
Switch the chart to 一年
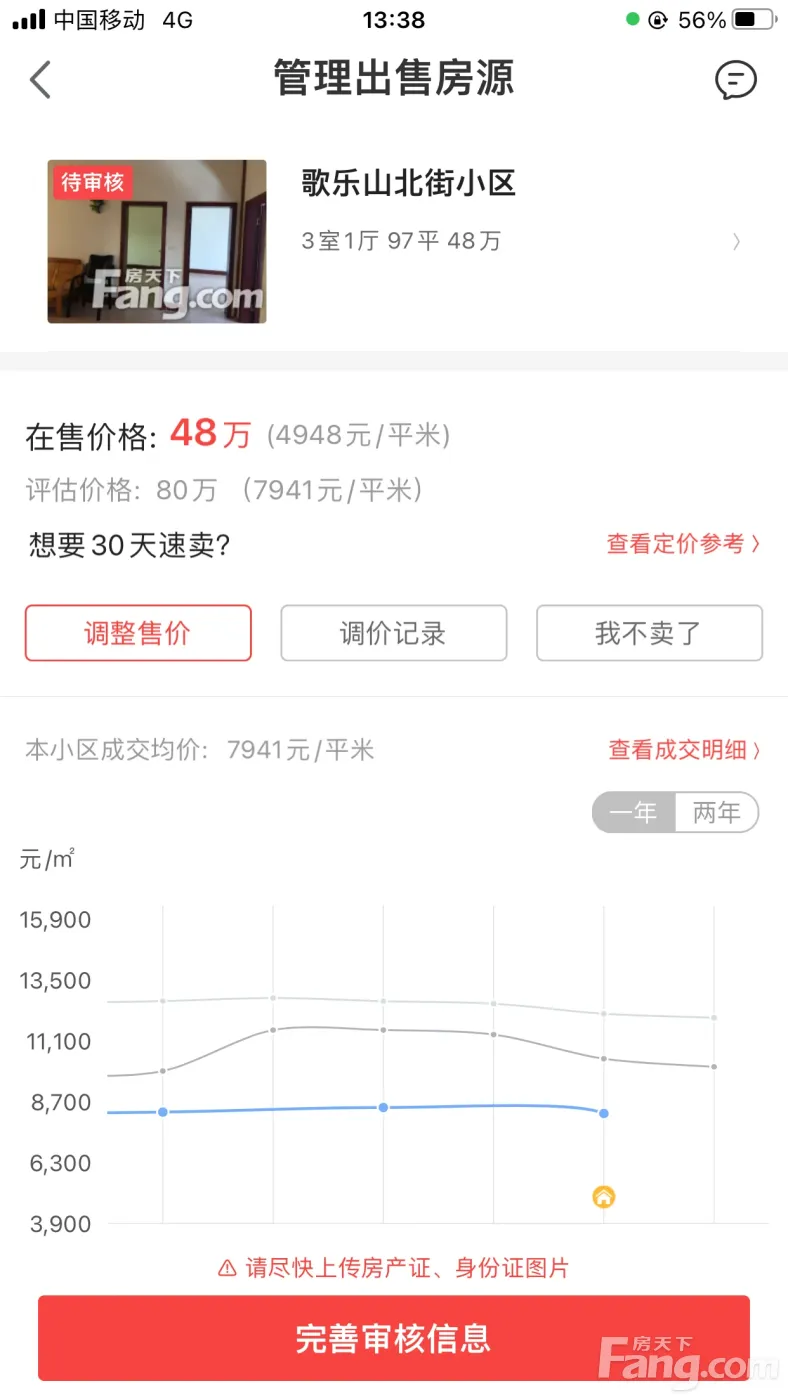coord(634,813)
